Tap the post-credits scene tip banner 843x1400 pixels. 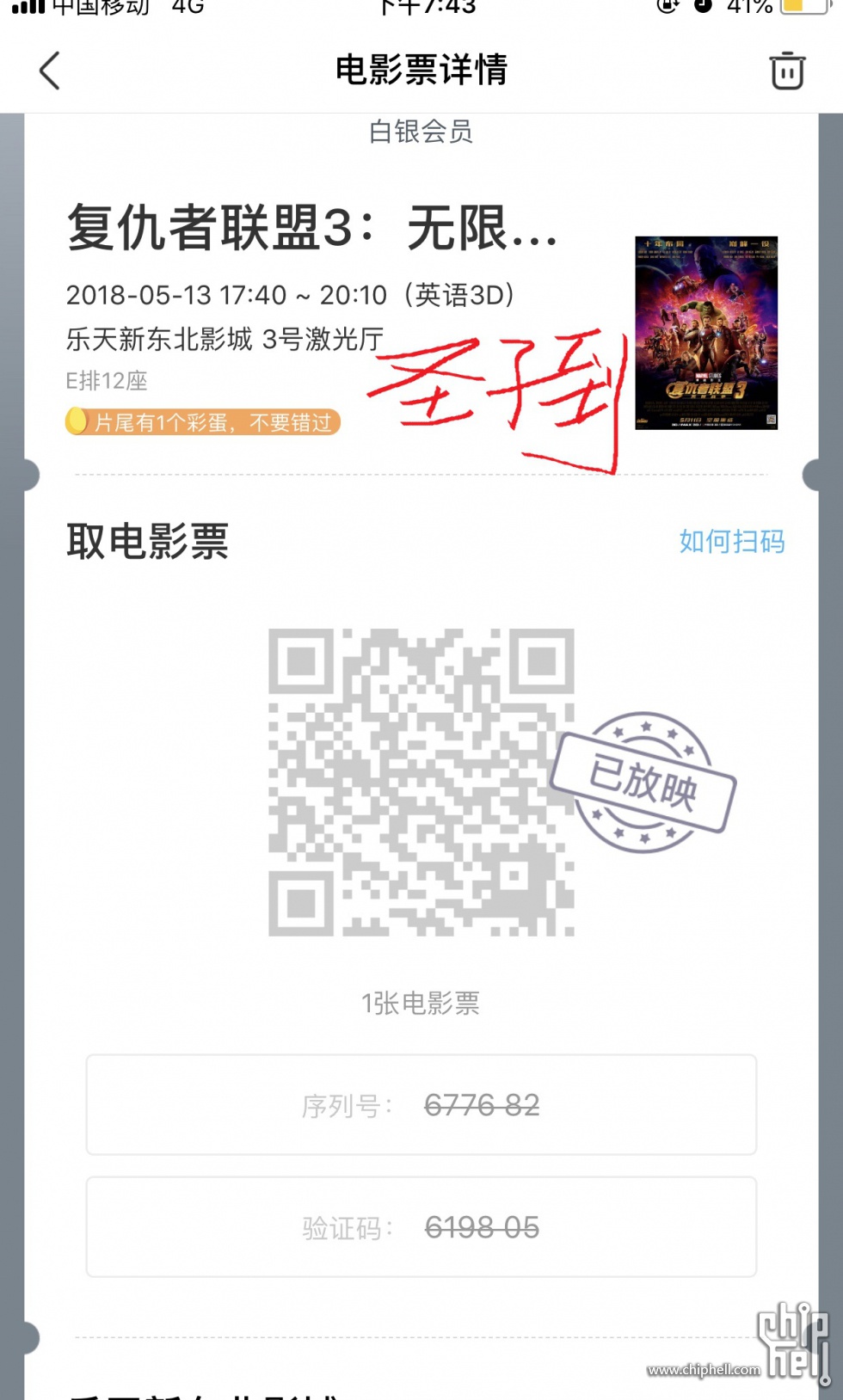pos(204,422)
